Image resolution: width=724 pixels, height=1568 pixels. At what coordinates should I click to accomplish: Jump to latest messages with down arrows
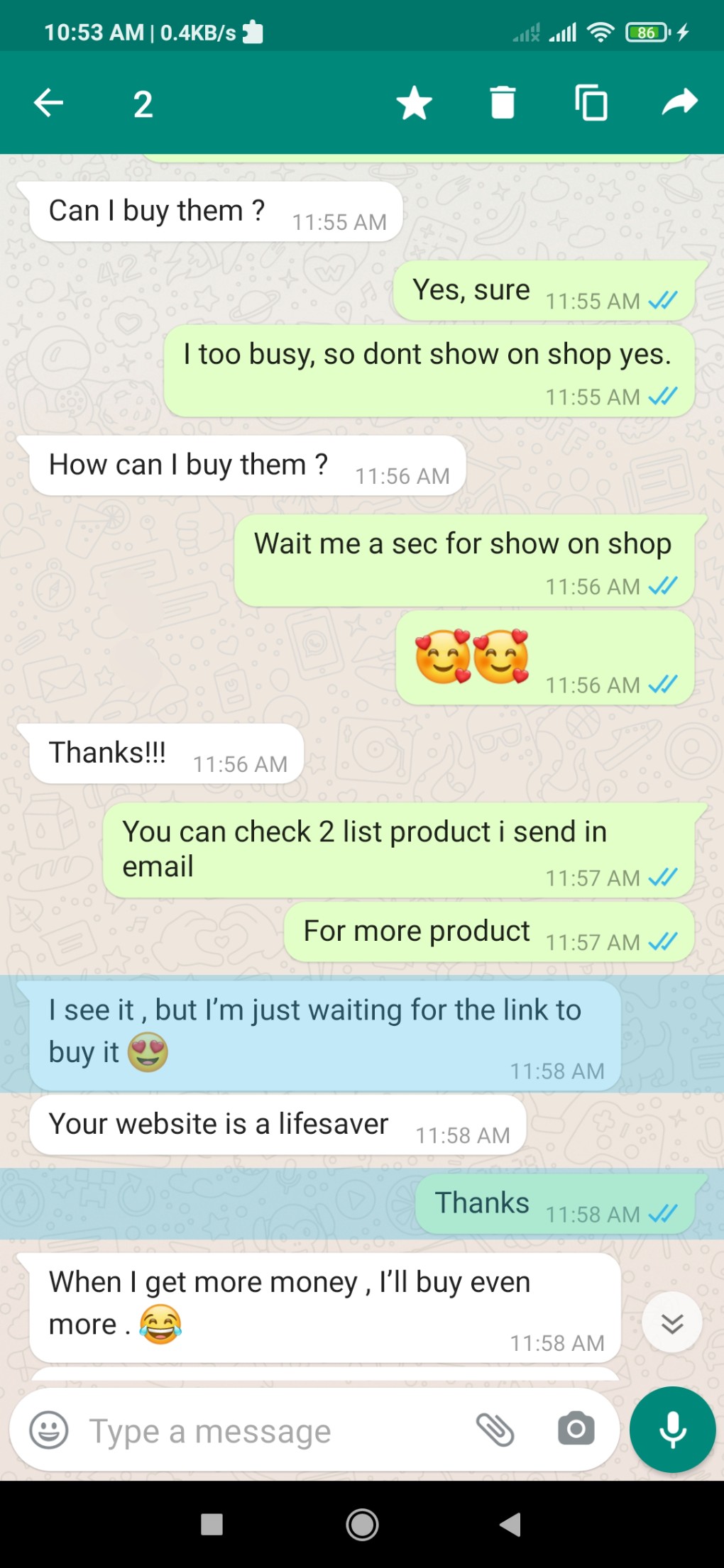(671, 1323)
